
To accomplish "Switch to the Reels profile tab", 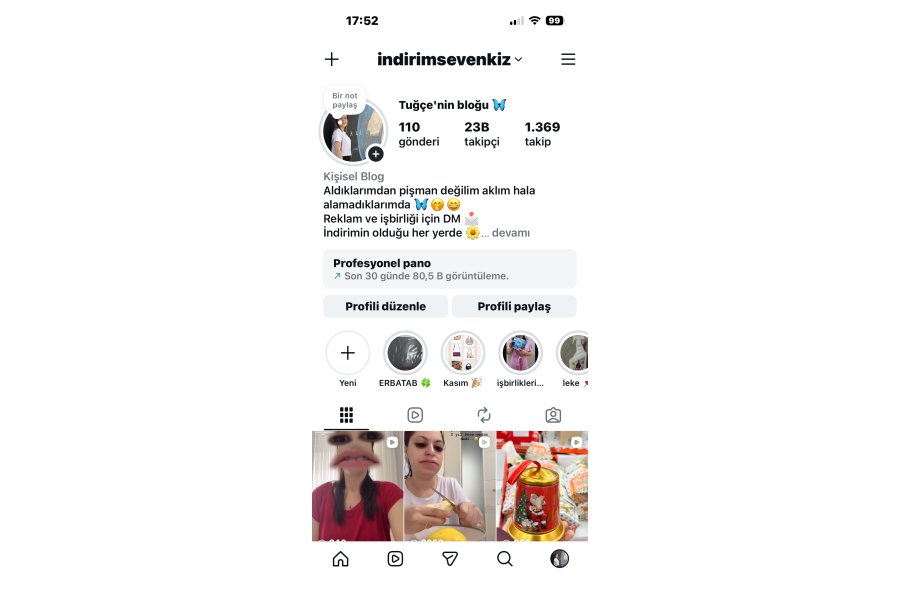I will [415, 415].
